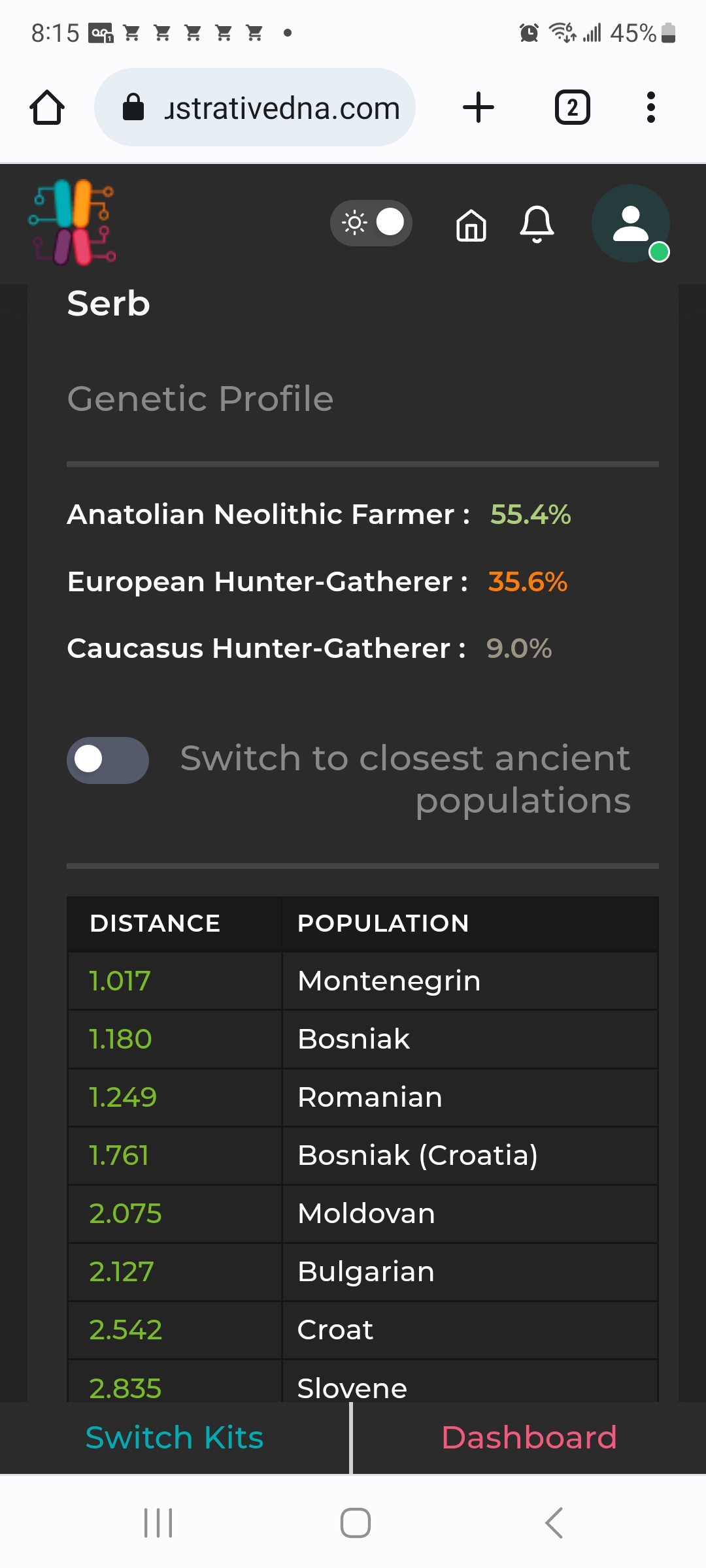Go to the browser home page

click(x=47, y=107)
